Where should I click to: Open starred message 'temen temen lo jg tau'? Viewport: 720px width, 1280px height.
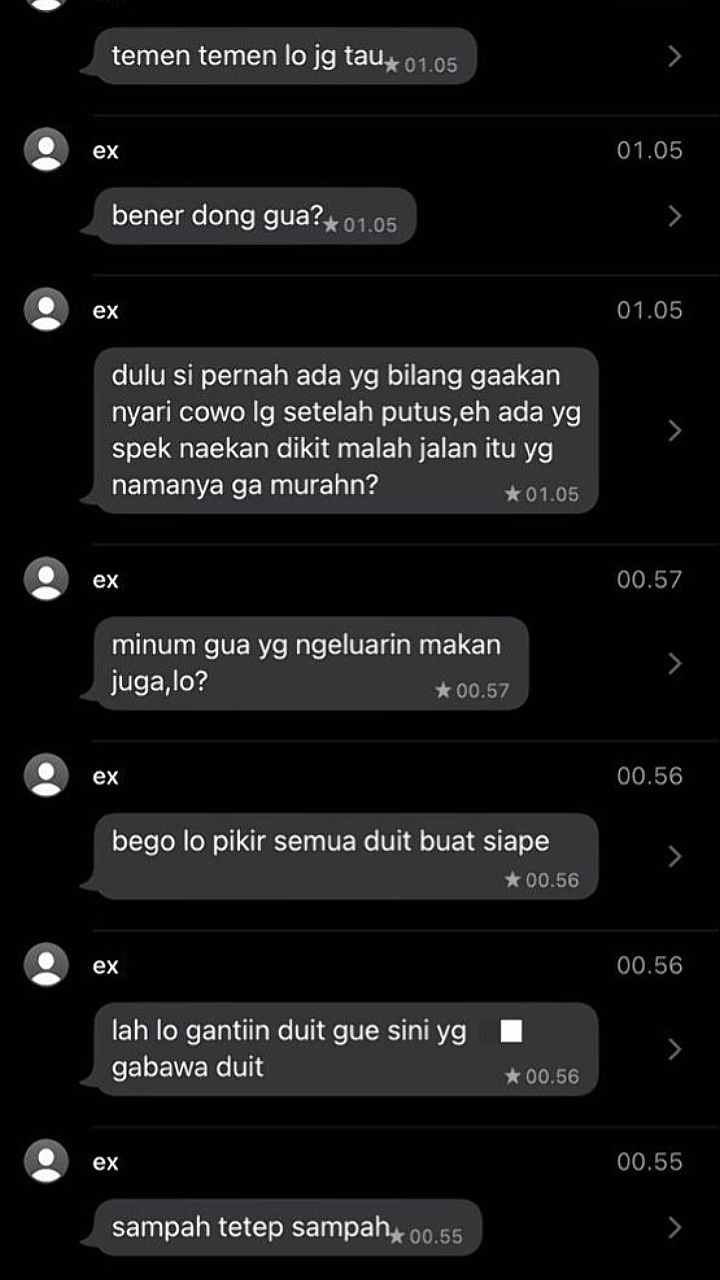pos(285,57)
